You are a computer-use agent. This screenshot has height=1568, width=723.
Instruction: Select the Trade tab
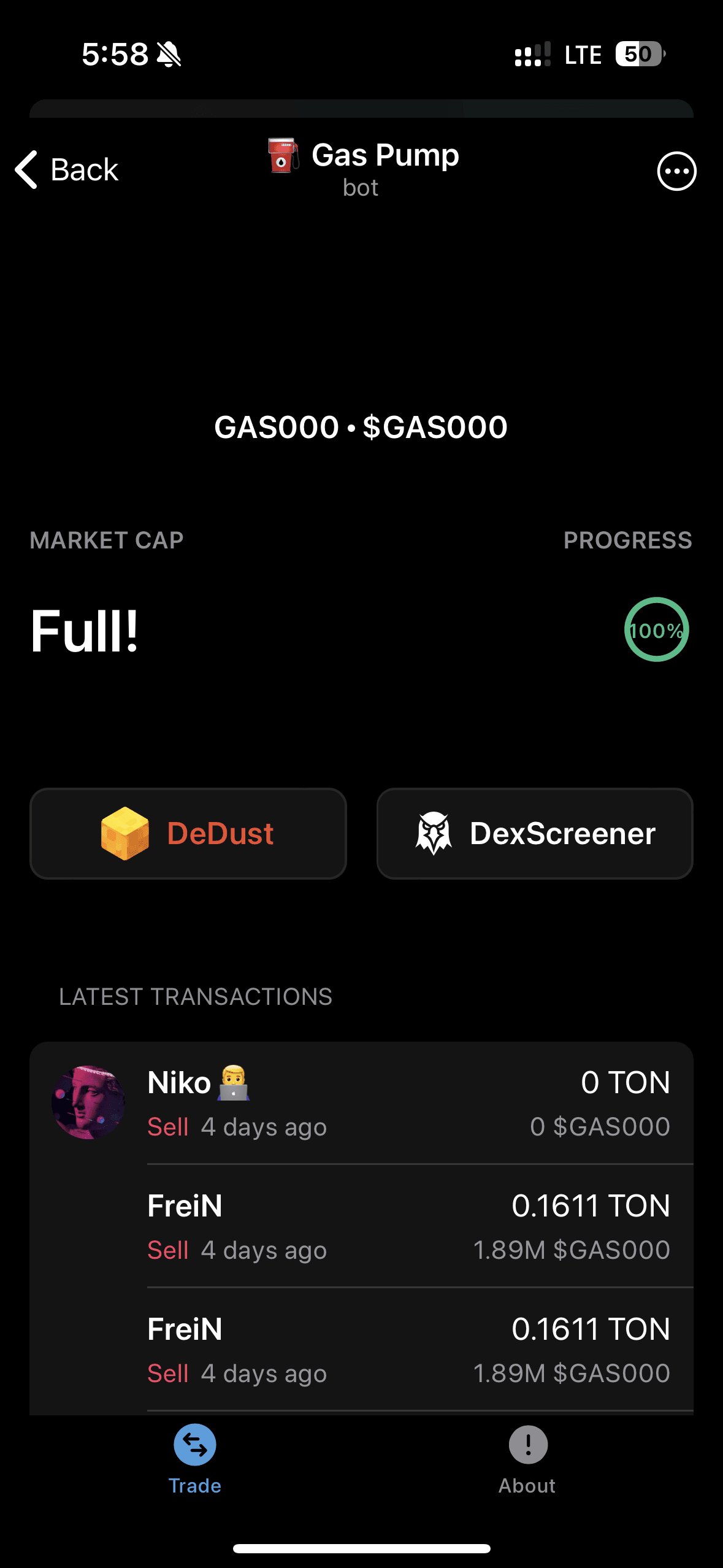click(195, 1459)
